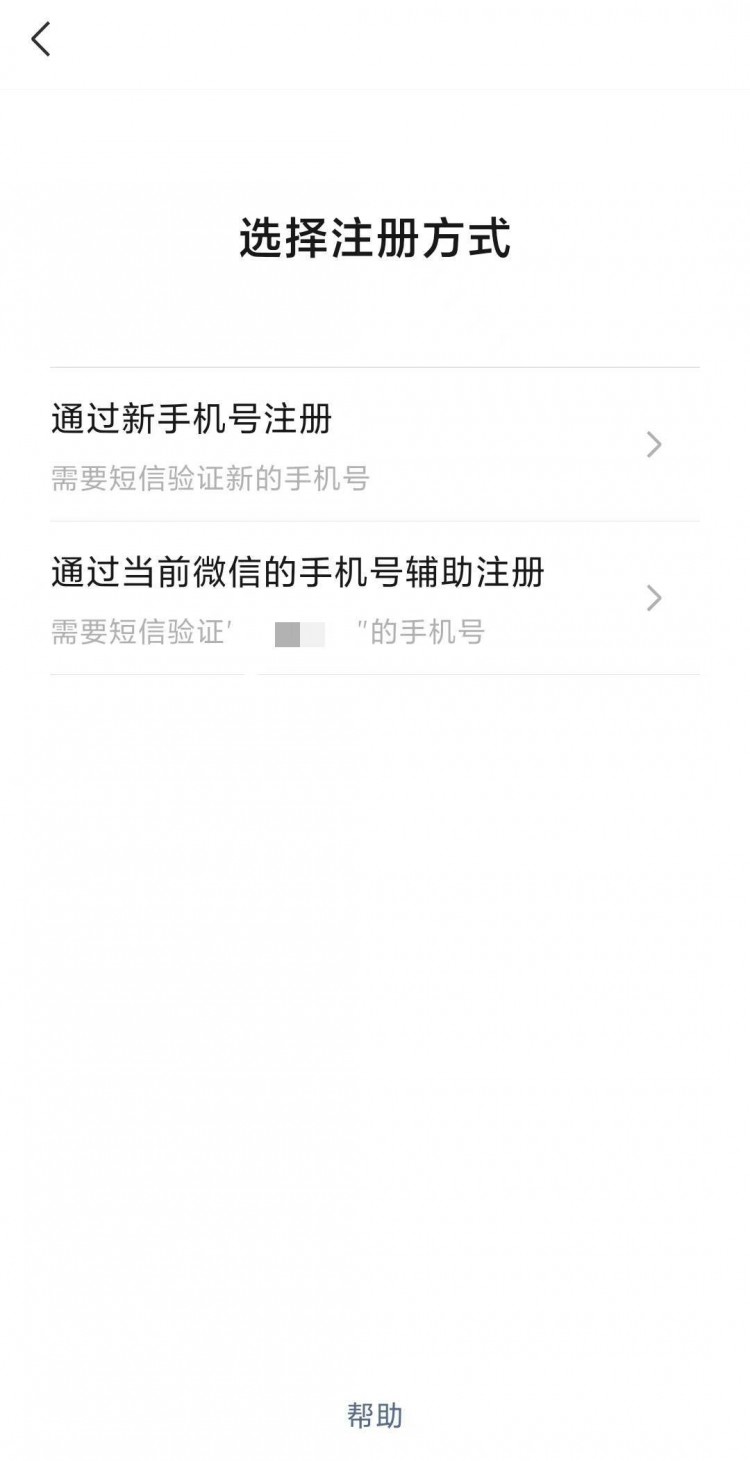750x1461 pixels.
Task: Click the WeChat-assisted registration list row
Action: coord(375,597)
